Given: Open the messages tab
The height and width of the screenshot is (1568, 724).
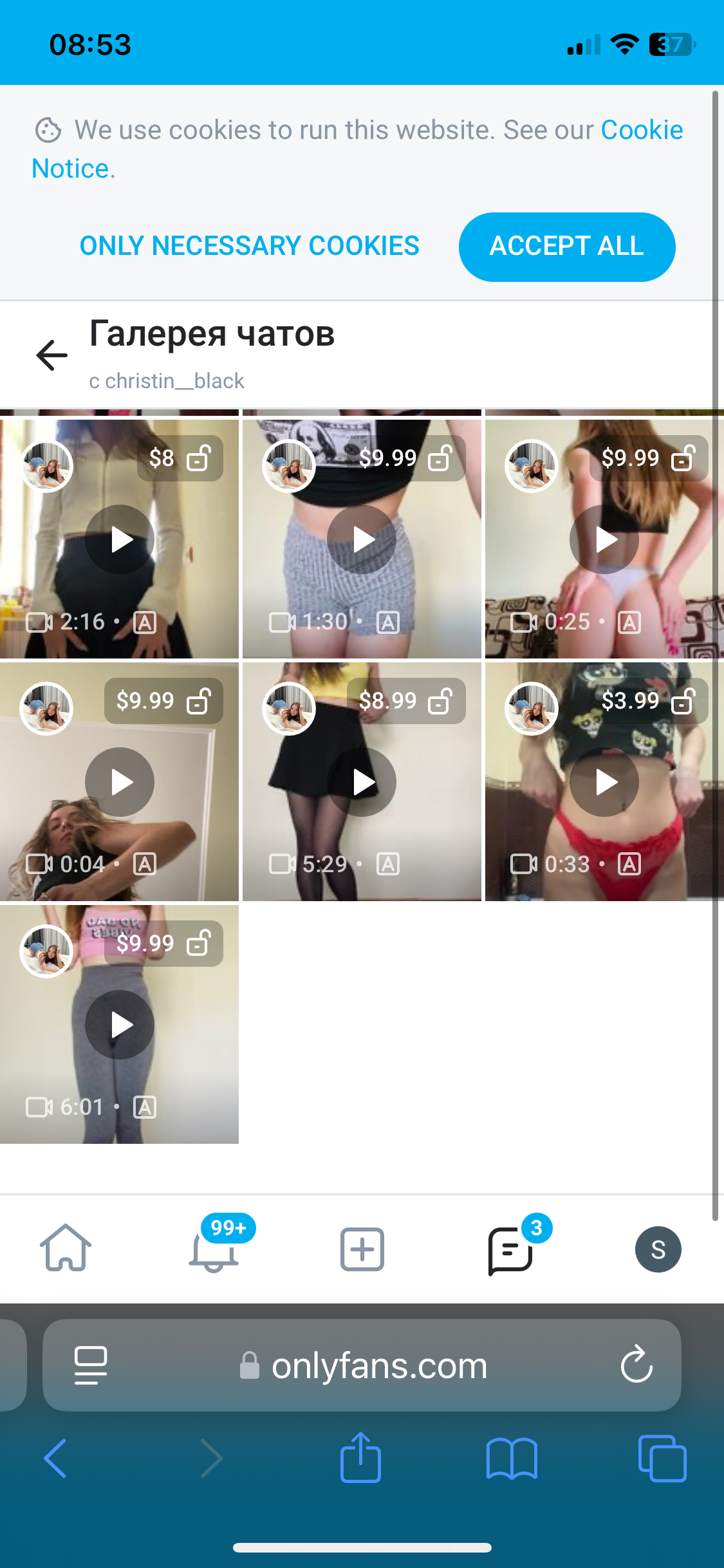Looking at the screenshot, I should point(510,1250).
